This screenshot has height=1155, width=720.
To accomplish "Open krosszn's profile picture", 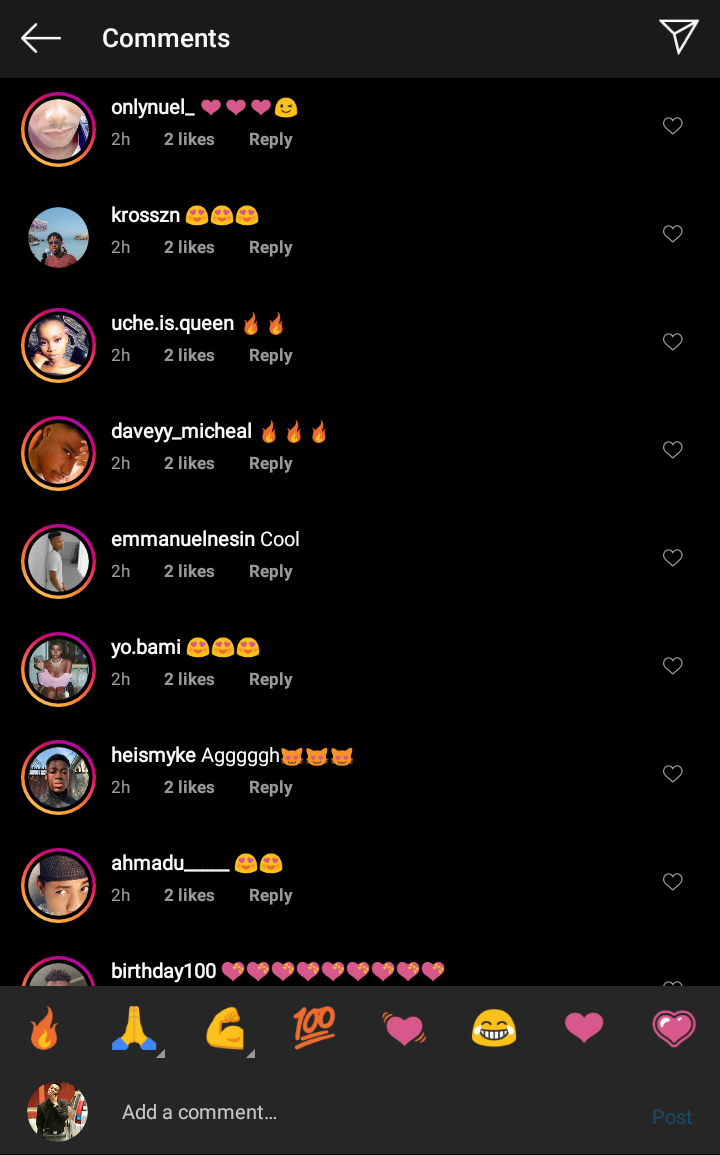I will pyautogui.click(x=58, y=237).
